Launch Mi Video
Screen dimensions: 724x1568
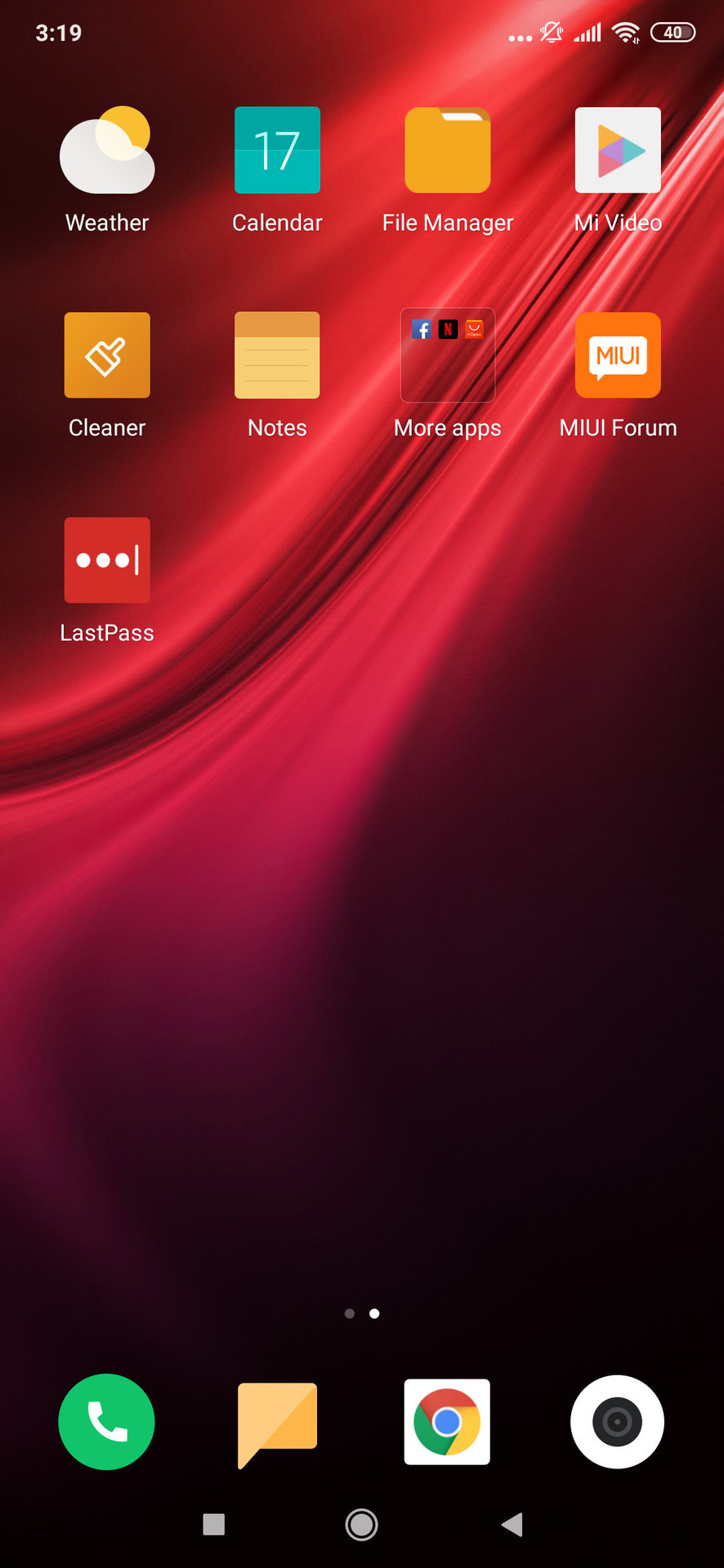[x=618, y=151]
